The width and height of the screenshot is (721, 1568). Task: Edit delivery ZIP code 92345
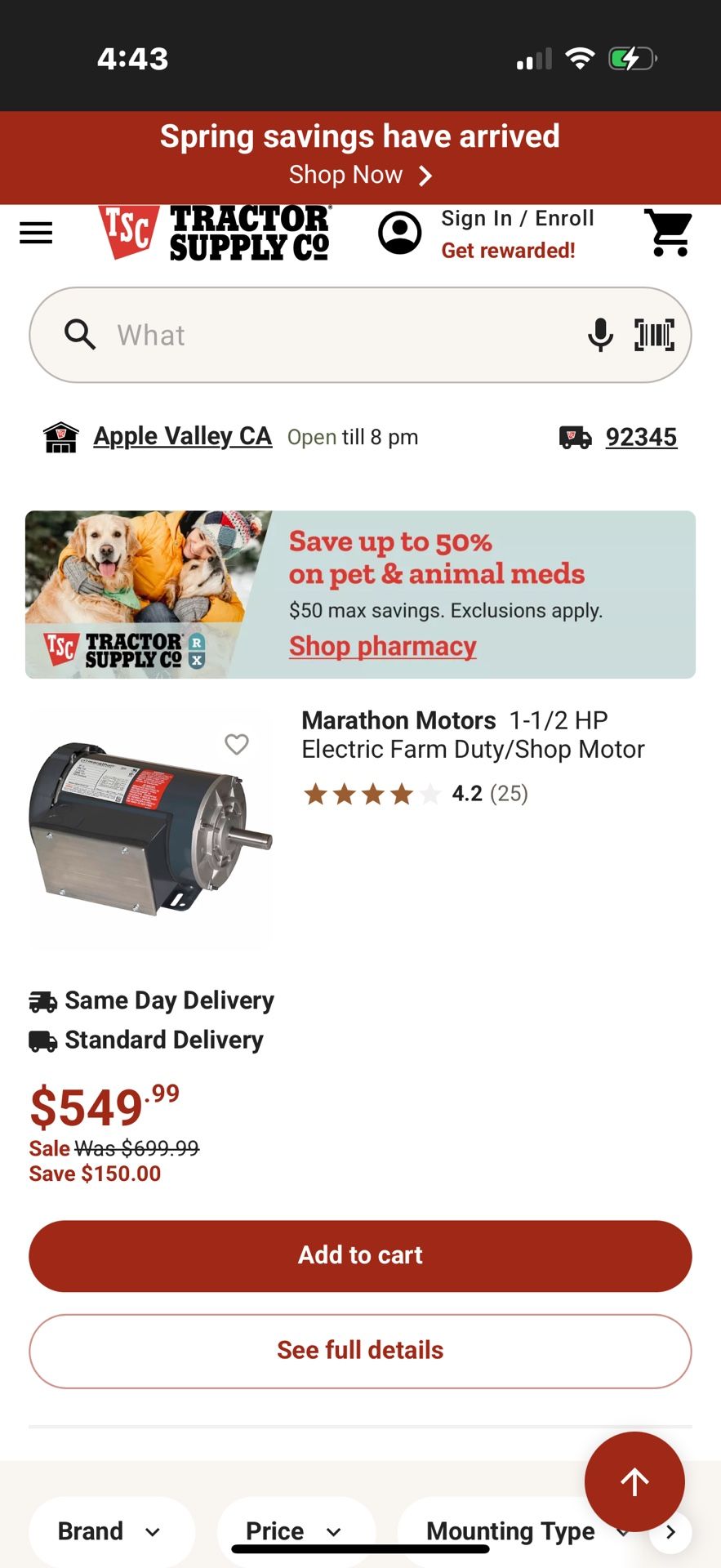[x=641, y=438]
